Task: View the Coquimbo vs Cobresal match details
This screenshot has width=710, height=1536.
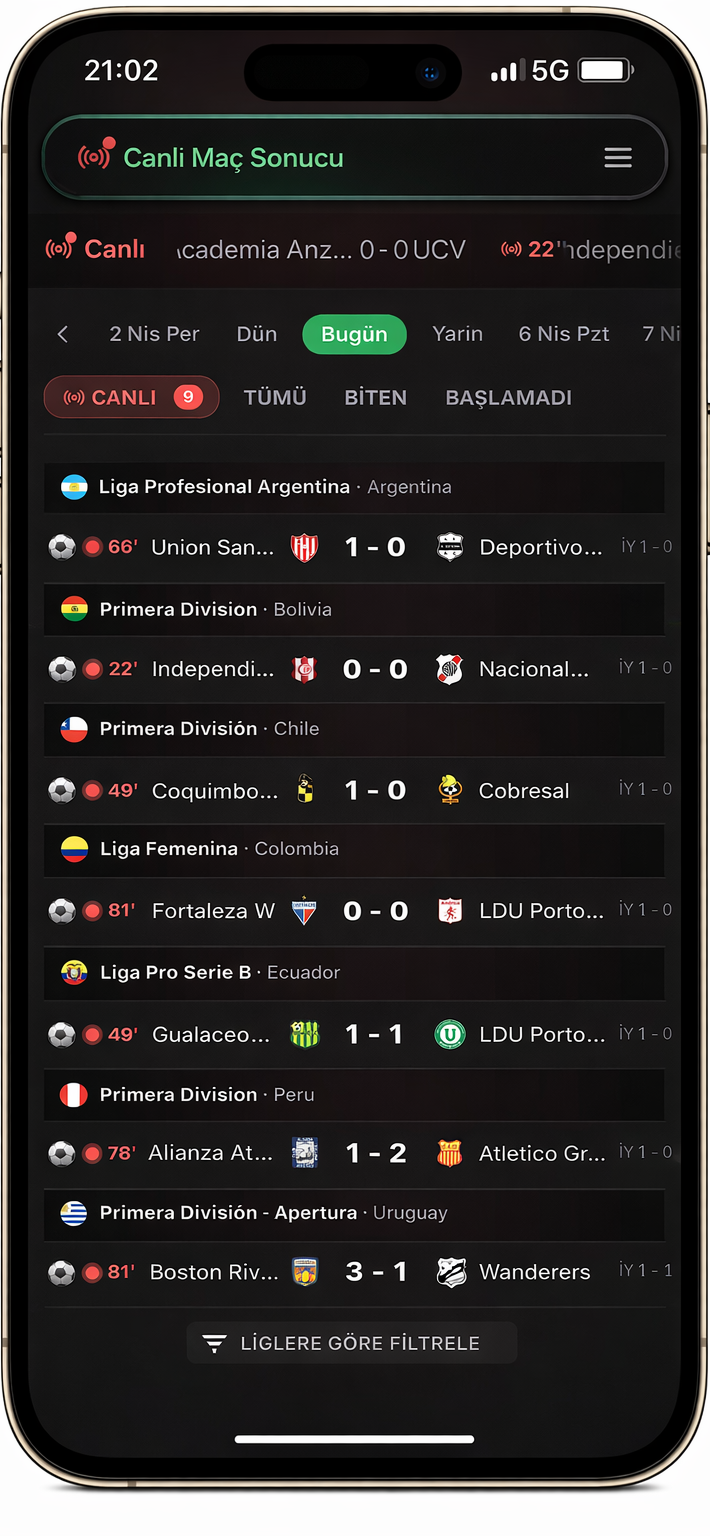Action: 375,790
